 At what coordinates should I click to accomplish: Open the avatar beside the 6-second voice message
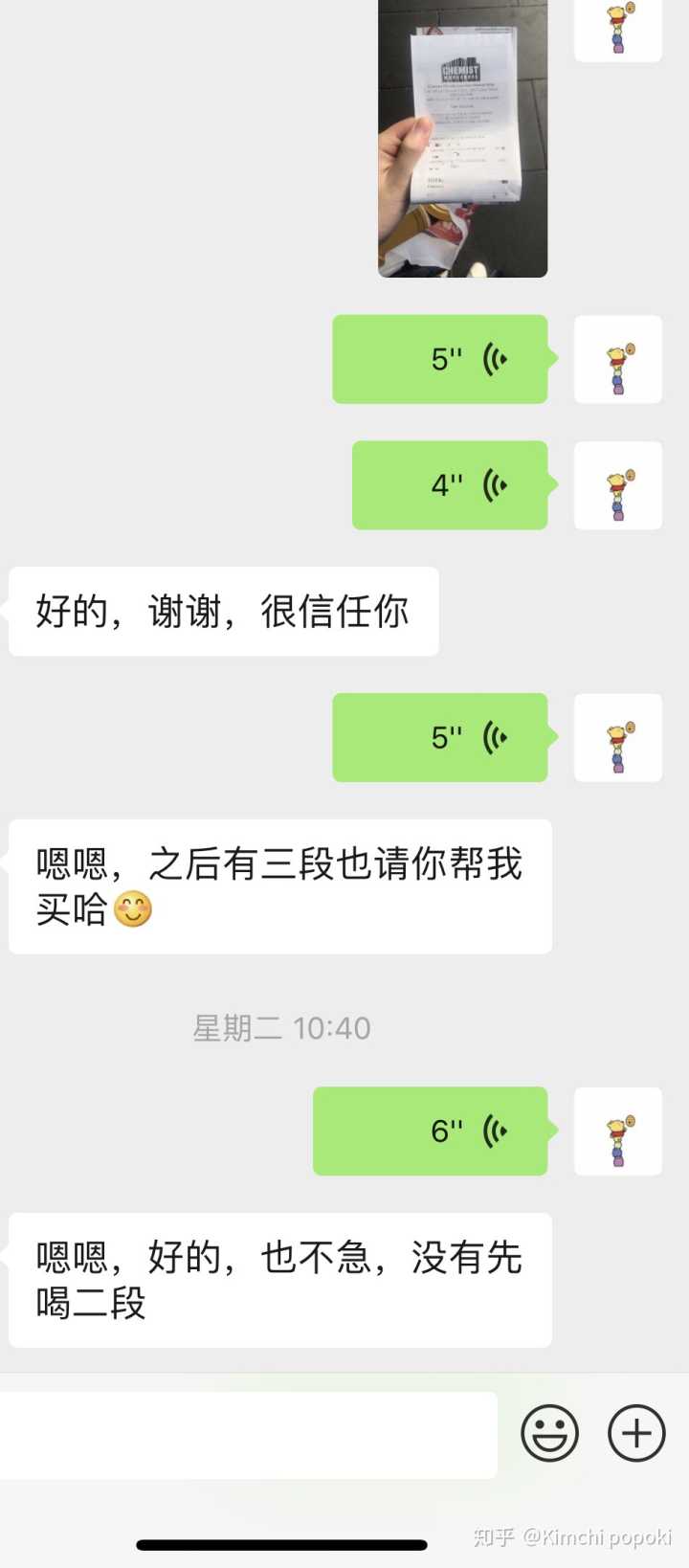click(x=618, y=1131)
